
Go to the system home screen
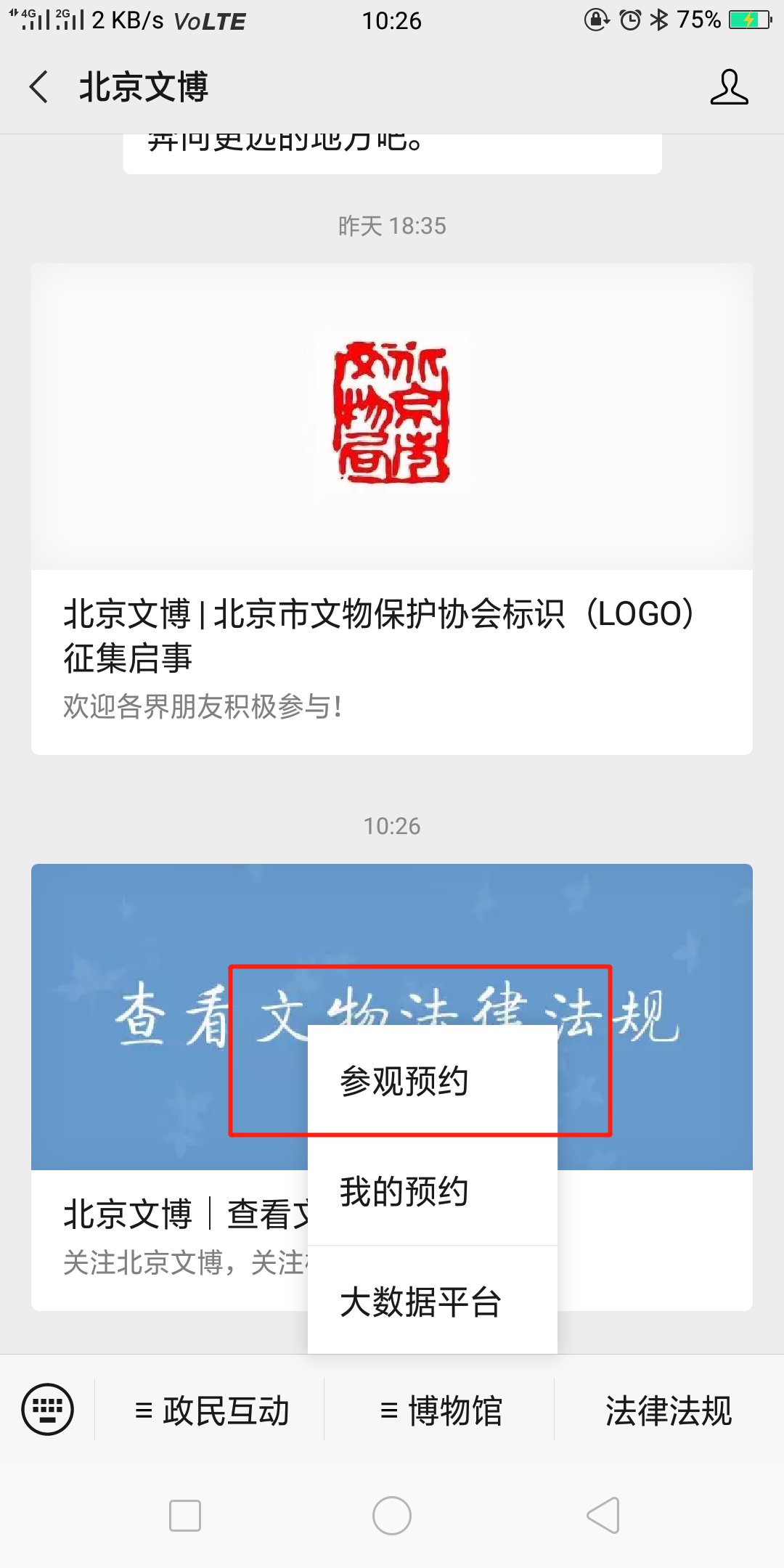click(x=392, y=1516)
